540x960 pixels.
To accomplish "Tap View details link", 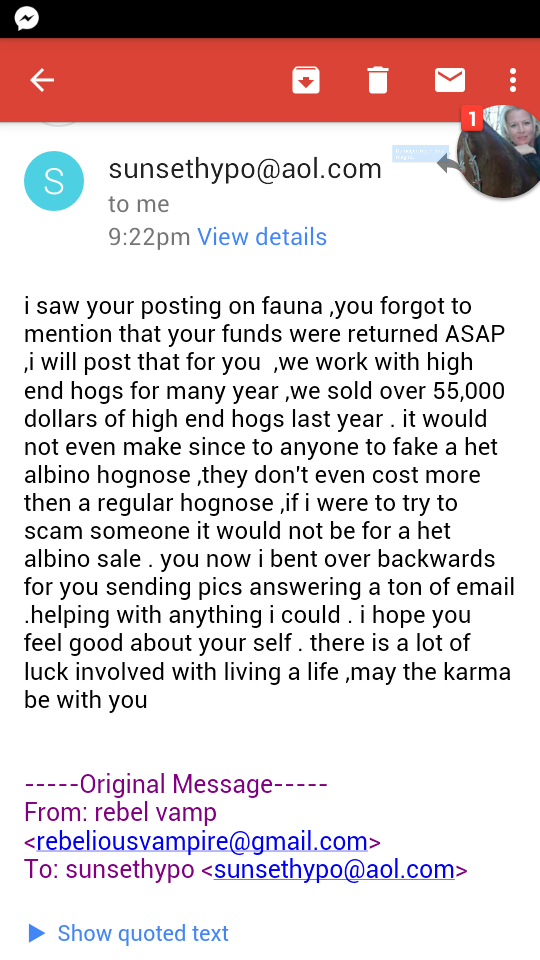I will click(262, 237).
